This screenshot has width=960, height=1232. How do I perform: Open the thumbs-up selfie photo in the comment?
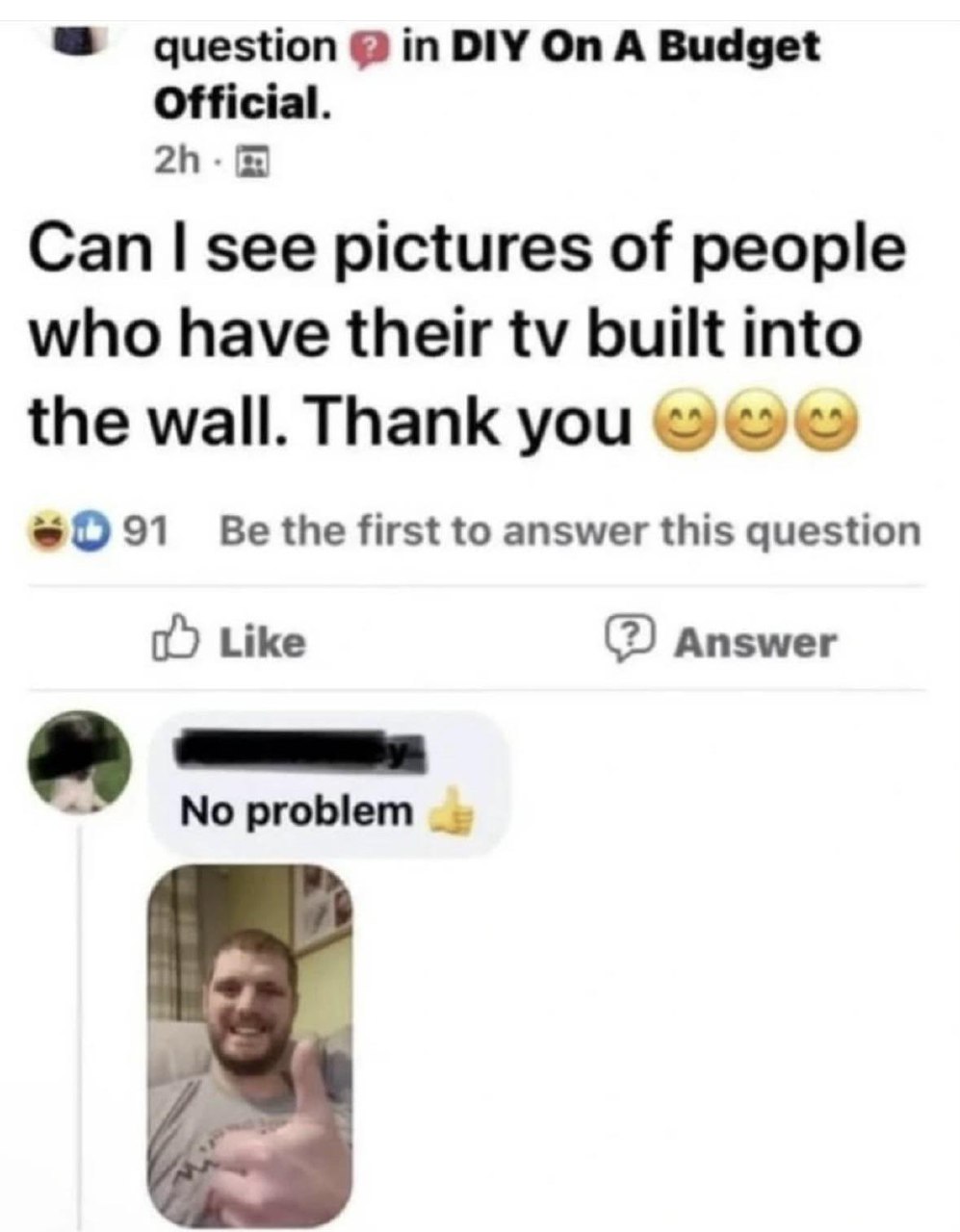tap(250, 1045)
